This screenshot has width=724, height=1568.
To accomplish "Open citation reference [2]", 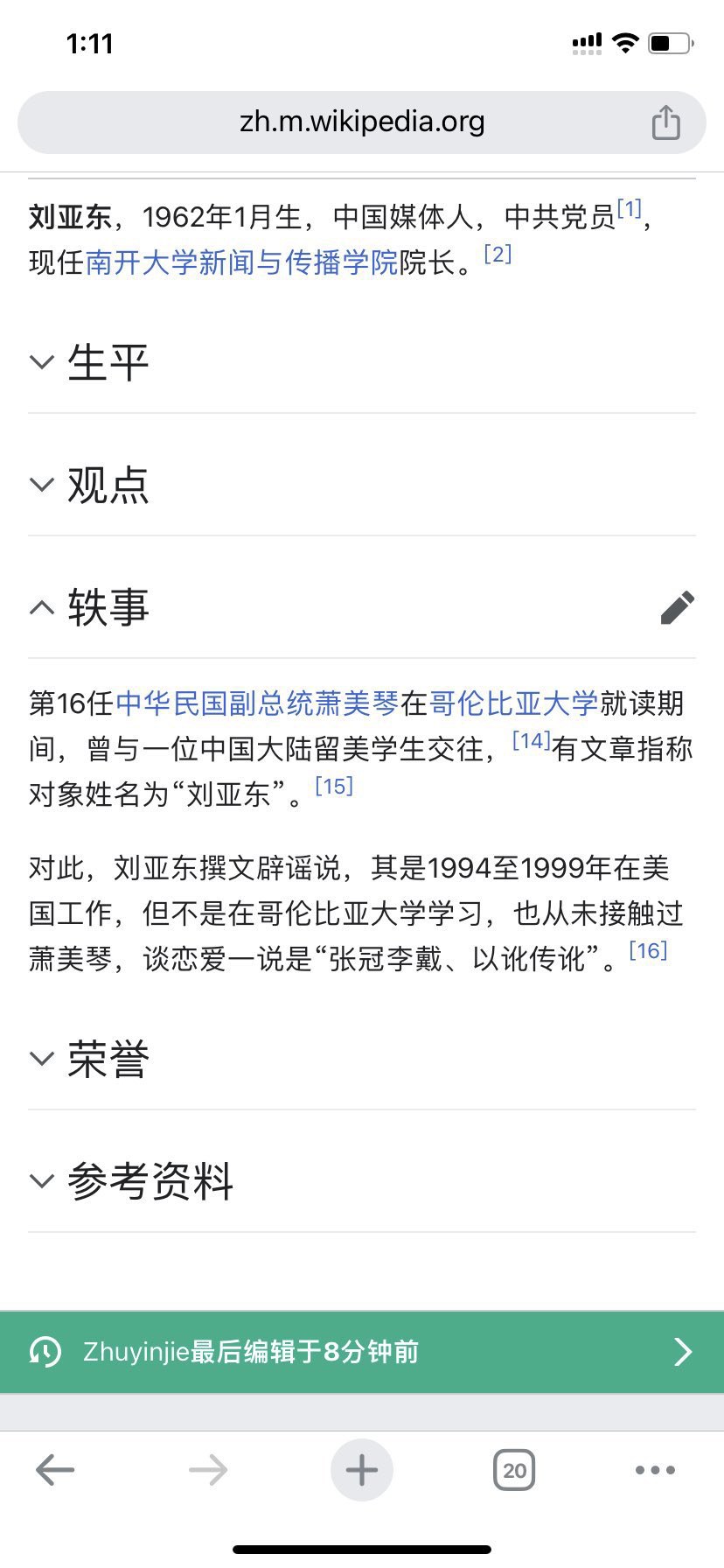I will (x=497, y=255).
